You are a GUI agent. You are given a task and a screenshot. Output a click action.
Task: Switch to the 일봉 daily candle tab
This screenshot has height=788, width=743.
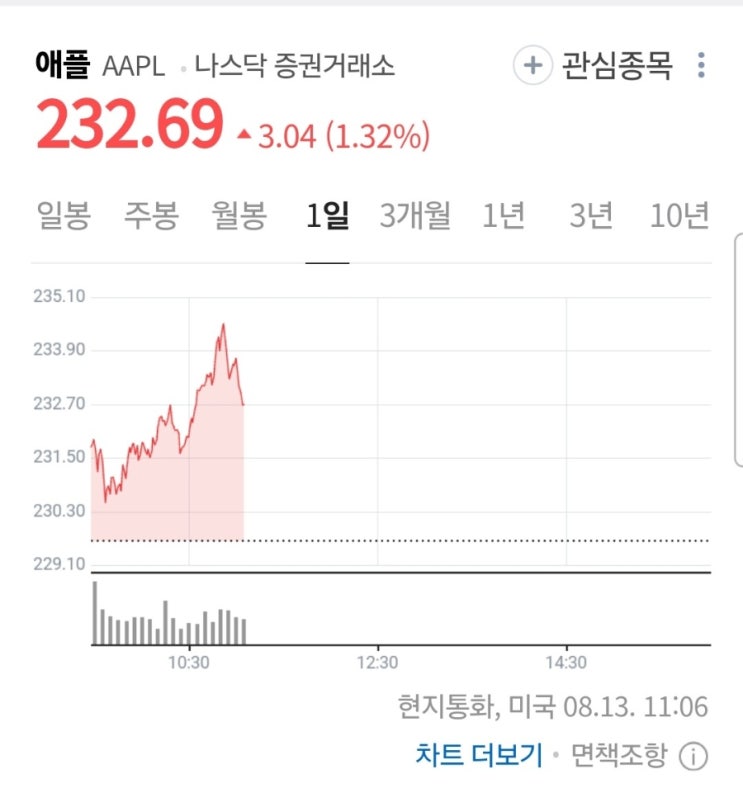pos(64,216)
